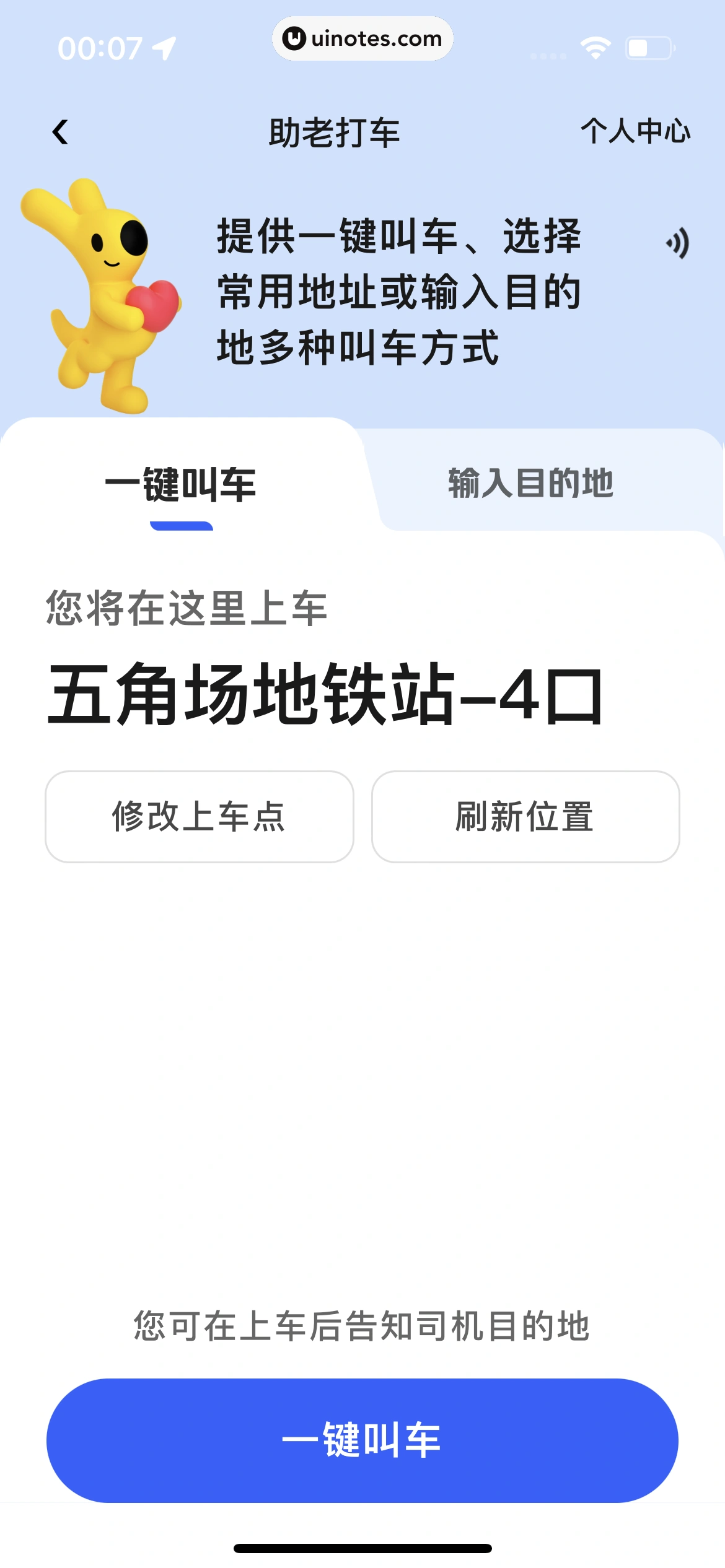Open 个人中心 from the top right
725x1568 pixels.
tap(635, 132)
